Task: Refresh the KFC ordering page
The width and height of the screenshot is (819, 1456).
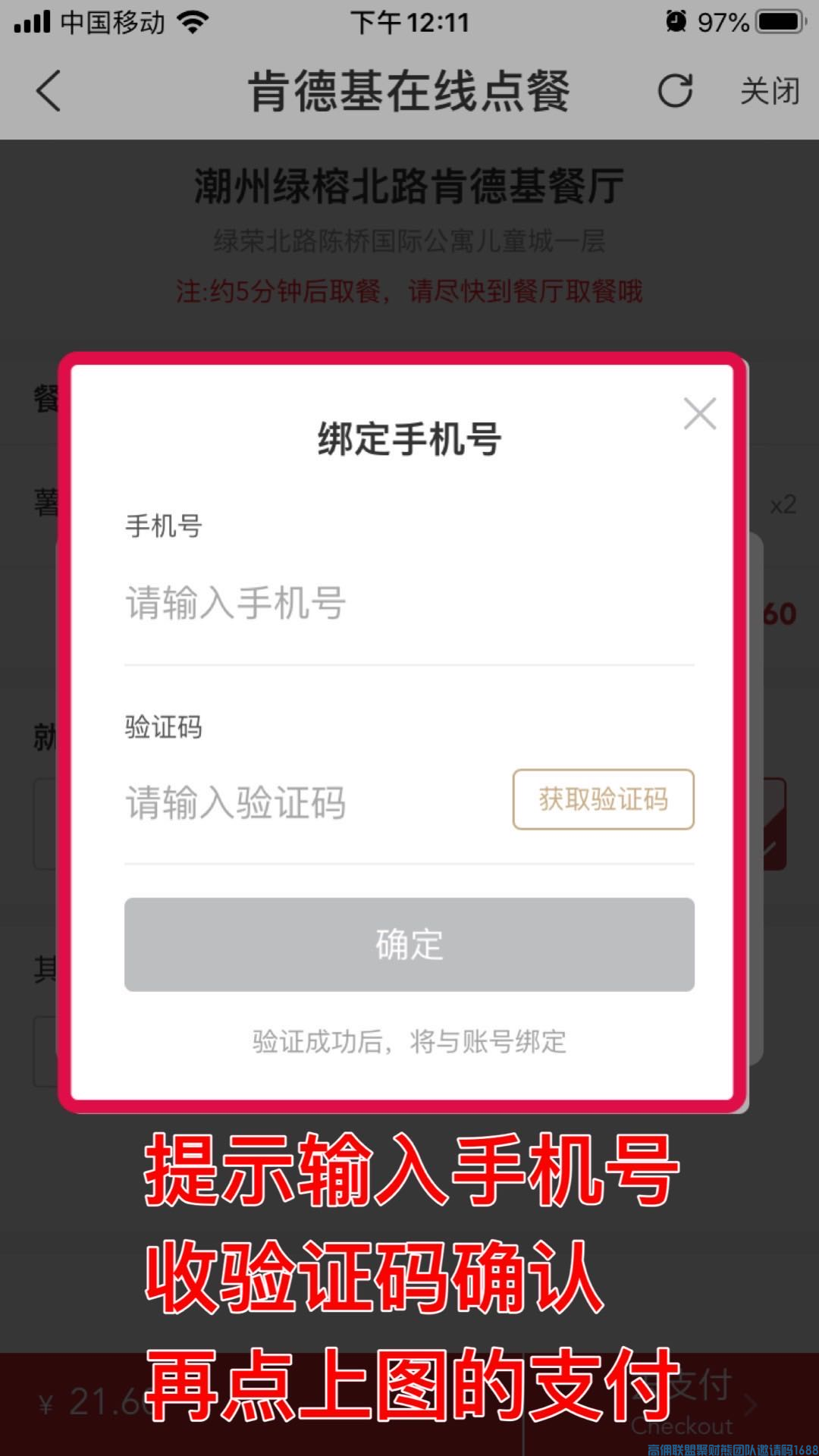Action: [674, 91]
